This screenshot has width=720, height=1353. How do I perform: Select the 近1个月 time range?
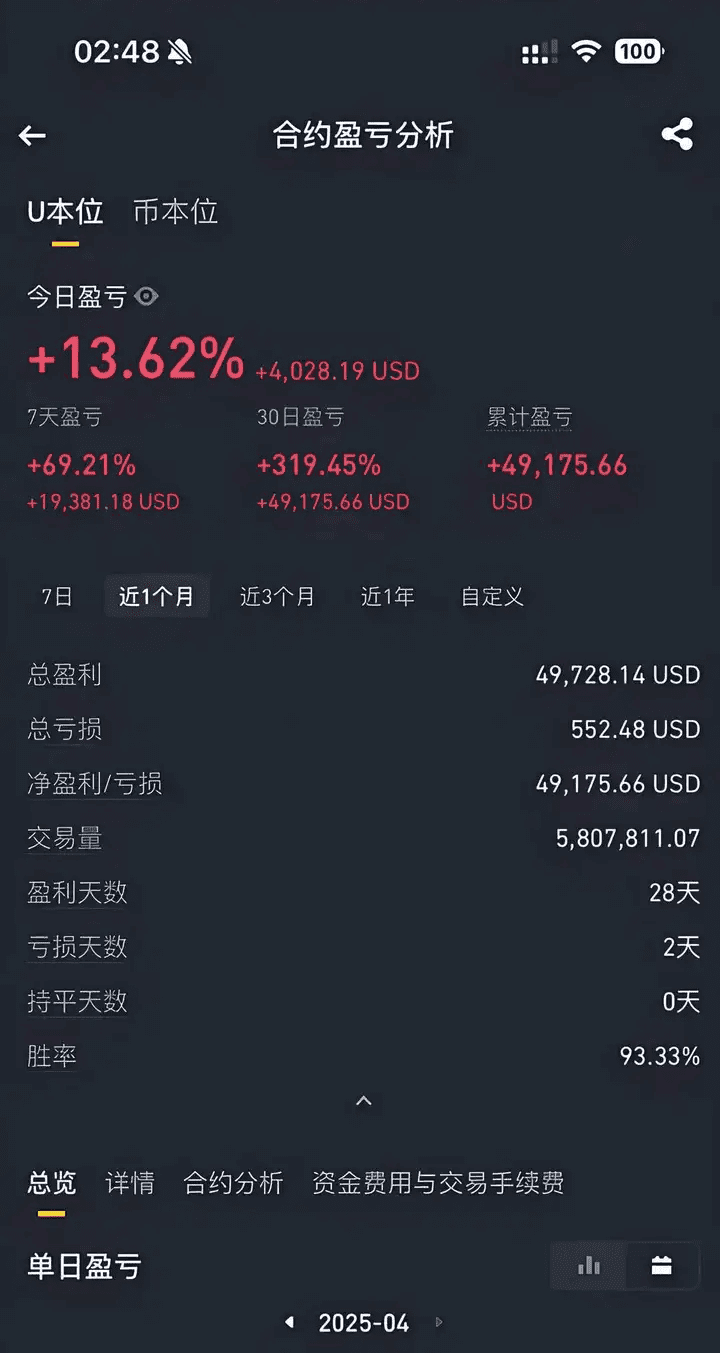click(x=156, y=597)
